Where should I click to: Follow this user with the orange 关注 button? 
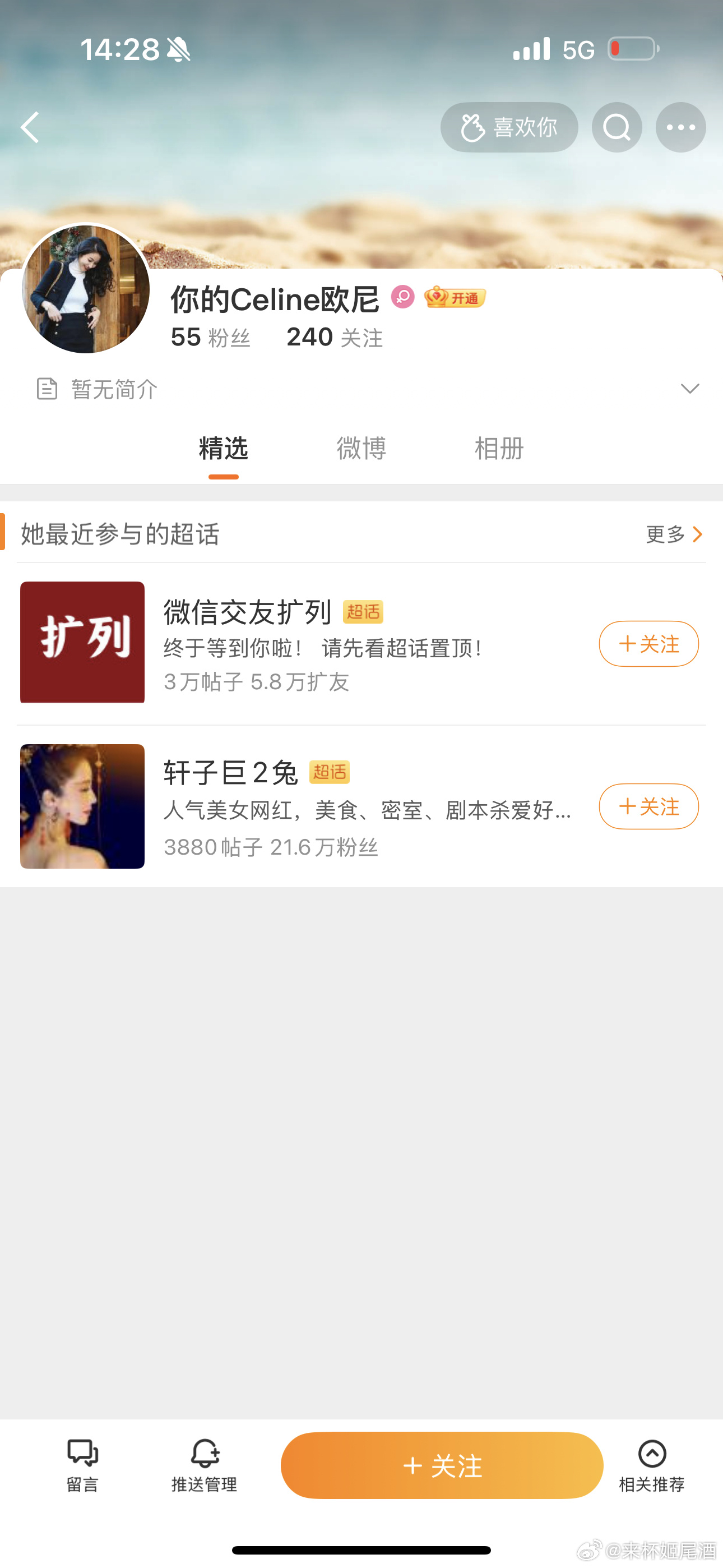[442, 1465]
